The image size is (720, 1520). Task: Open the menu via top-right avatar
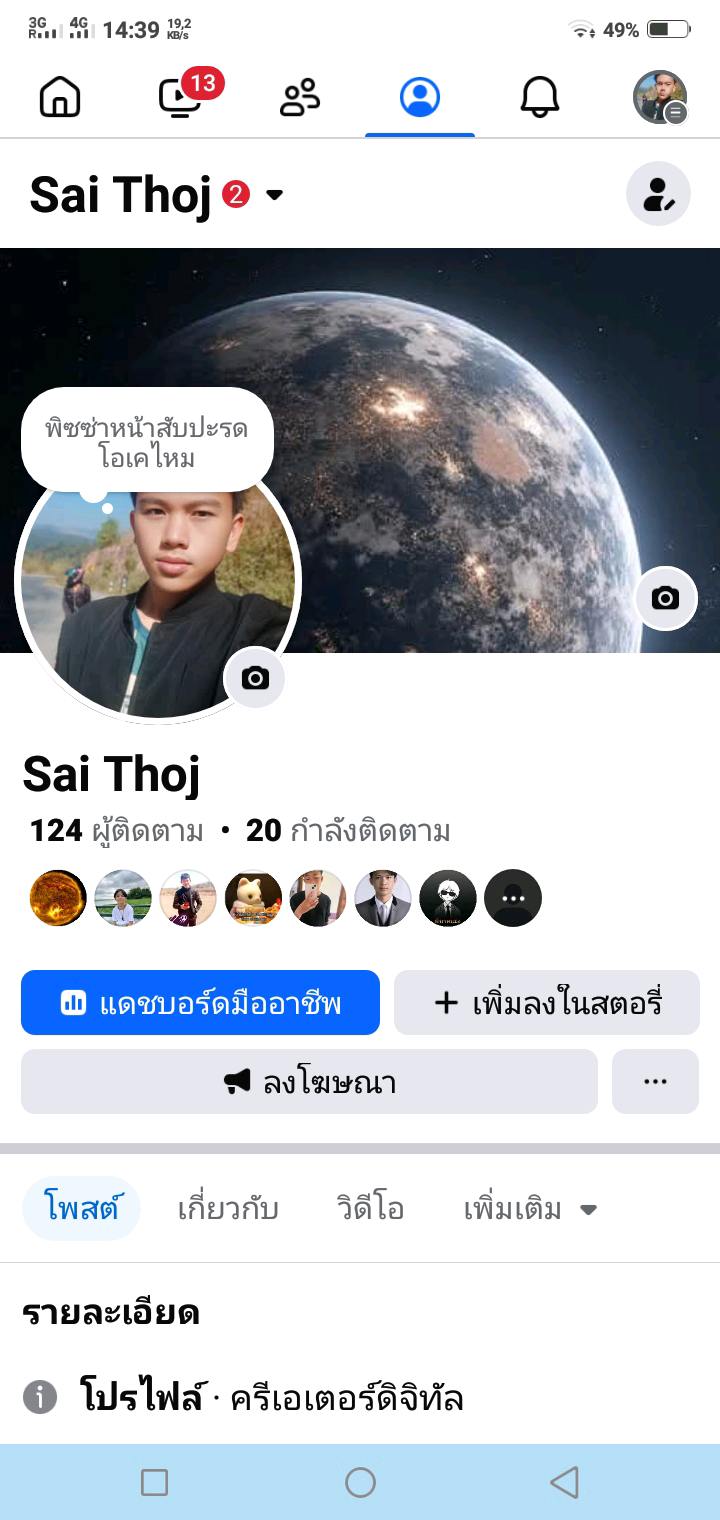tap(660, 97)
